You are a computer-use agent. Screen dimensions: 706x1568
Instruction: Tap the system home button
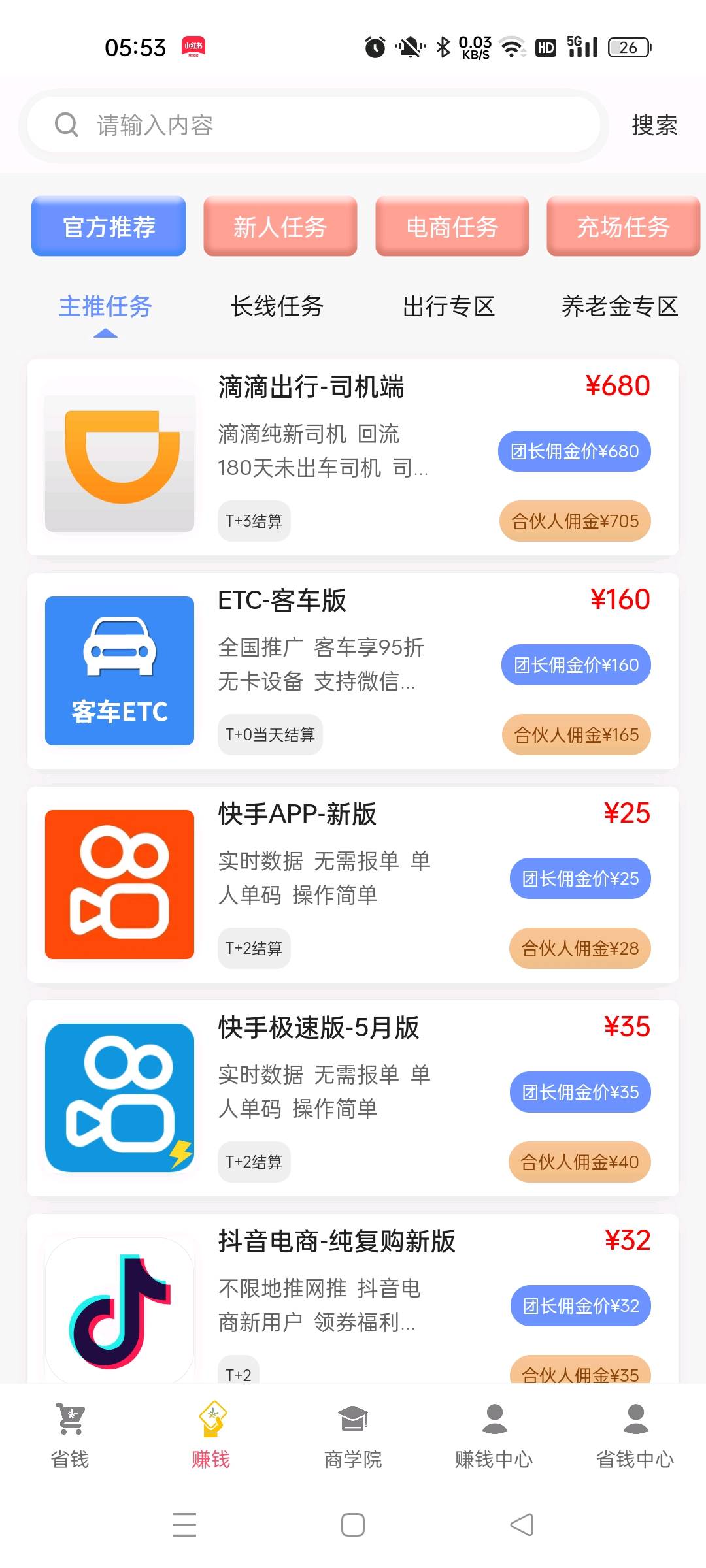pyautogui.click(x=353, y=1525)
